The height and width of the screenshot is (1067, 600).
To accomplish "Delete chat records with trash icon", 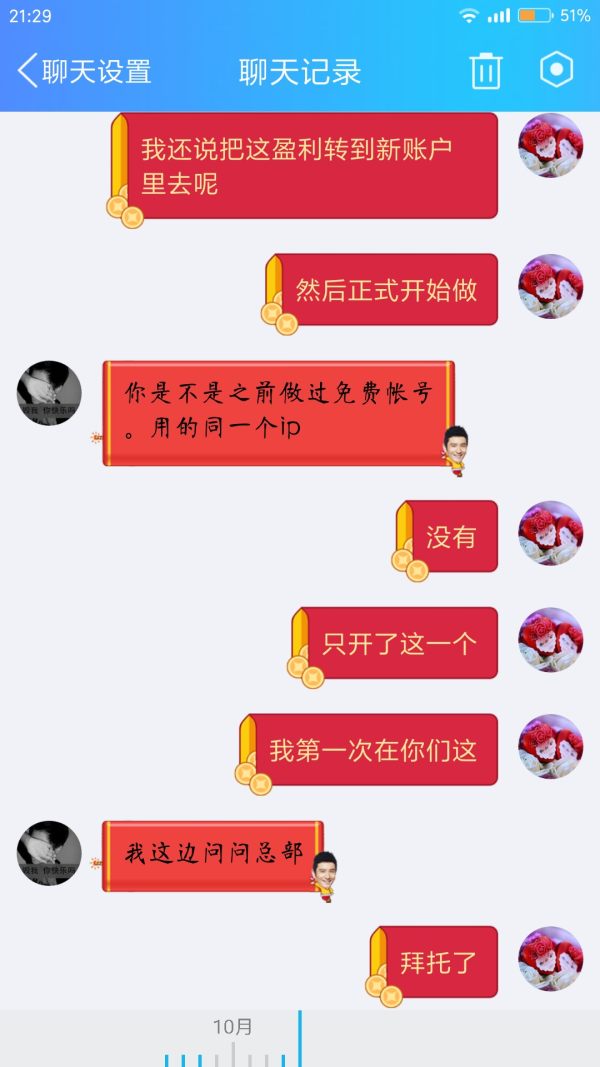I will tap(486, 71).
